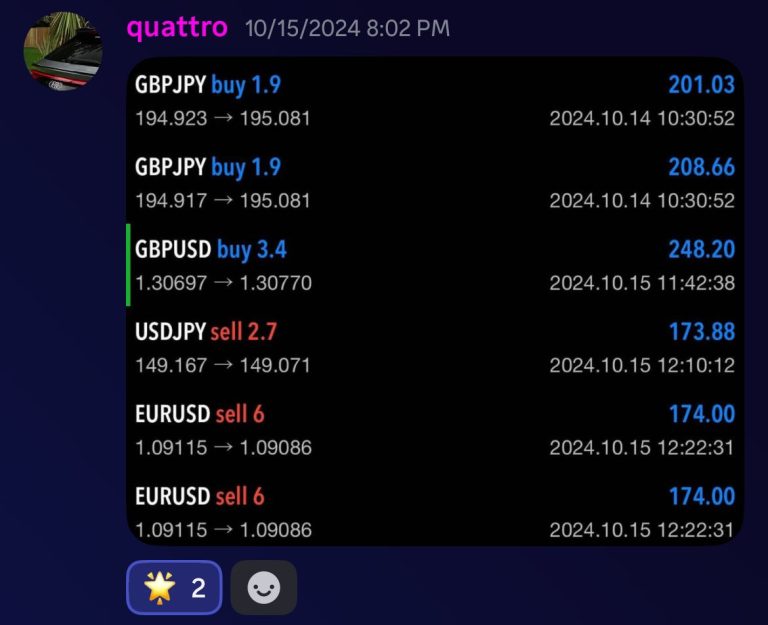Open quattro's profile avatar
Viewport: 768px width, 625px height.
coord(62,52)
